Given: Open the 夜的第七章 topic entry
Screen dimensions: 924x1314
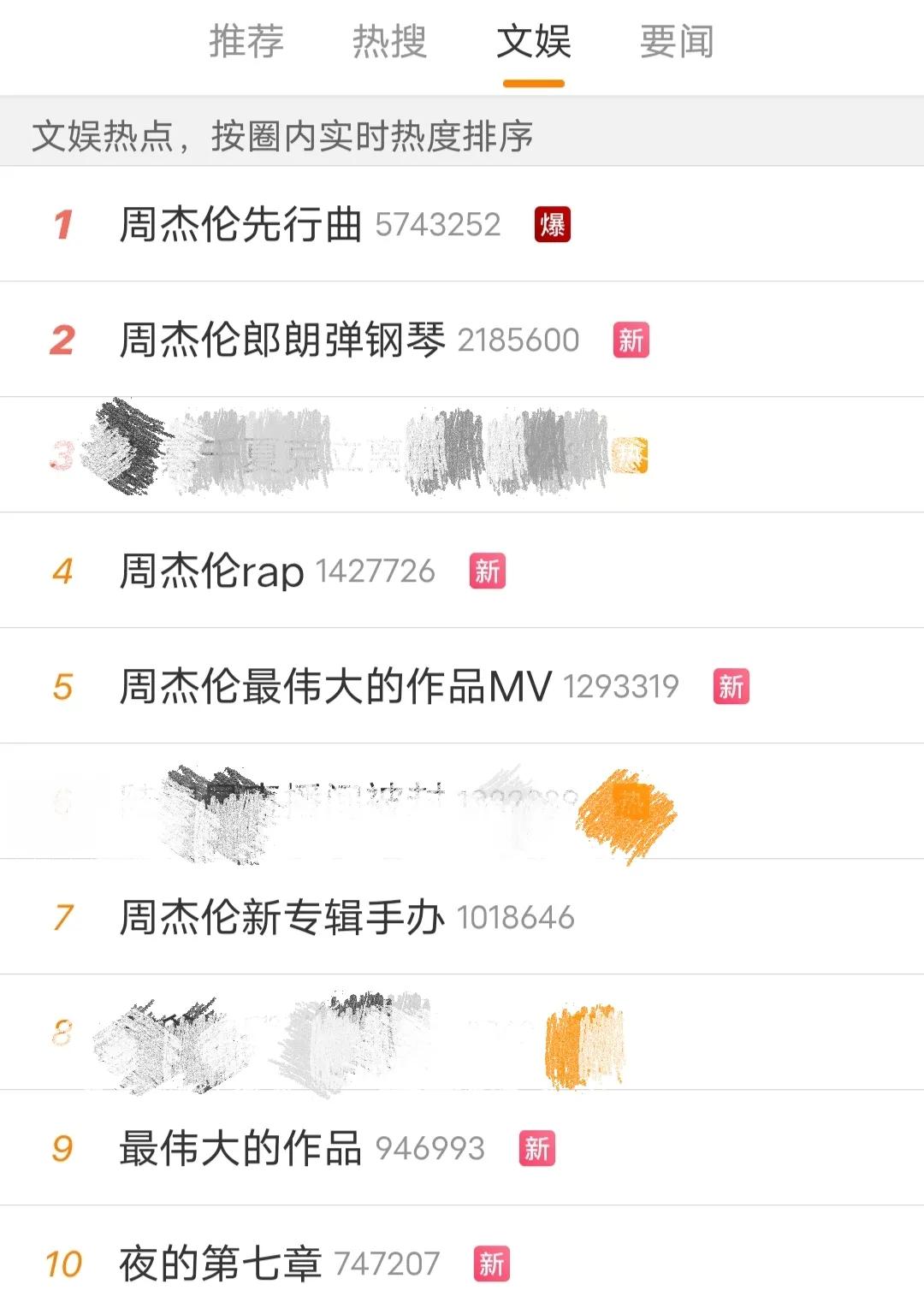Looking at the screenshot, I should [222, 1261].
